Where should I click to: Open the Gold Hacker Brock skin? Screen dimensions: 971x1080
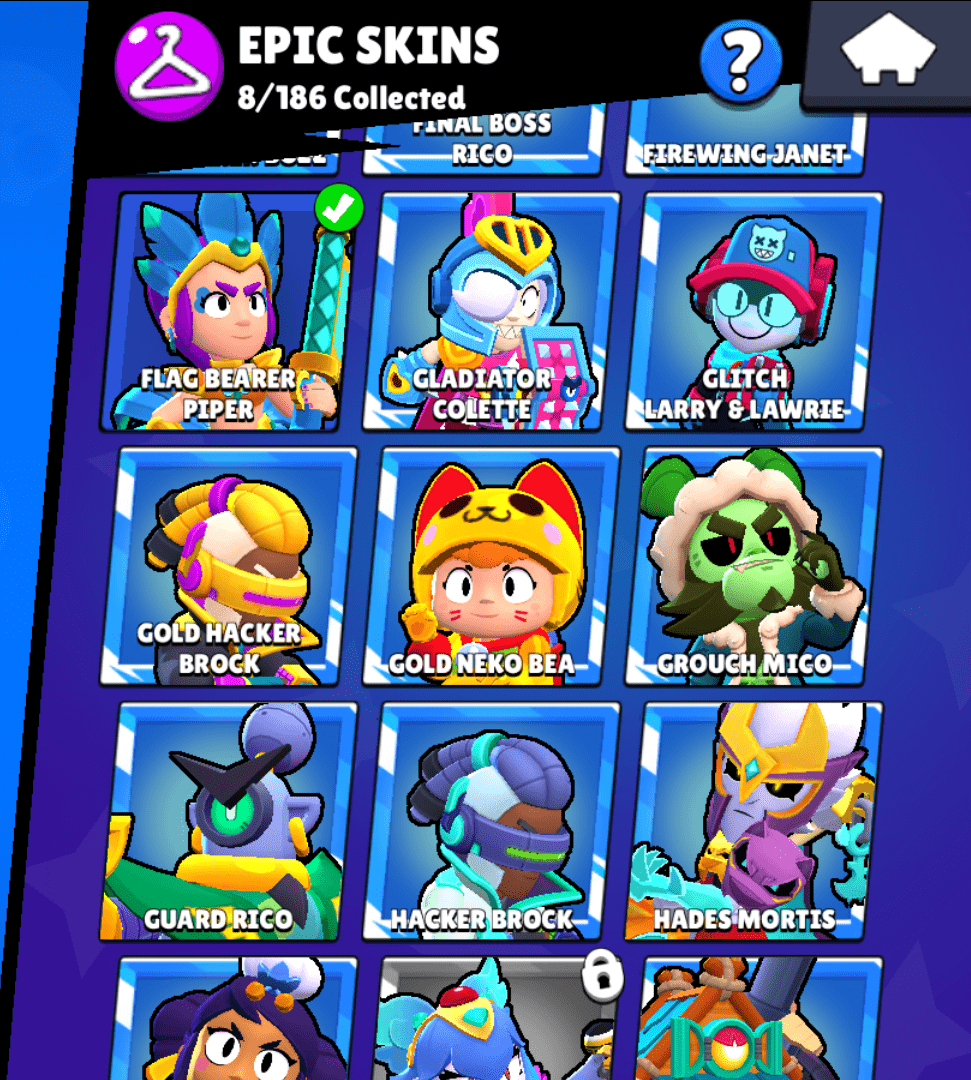229,566
